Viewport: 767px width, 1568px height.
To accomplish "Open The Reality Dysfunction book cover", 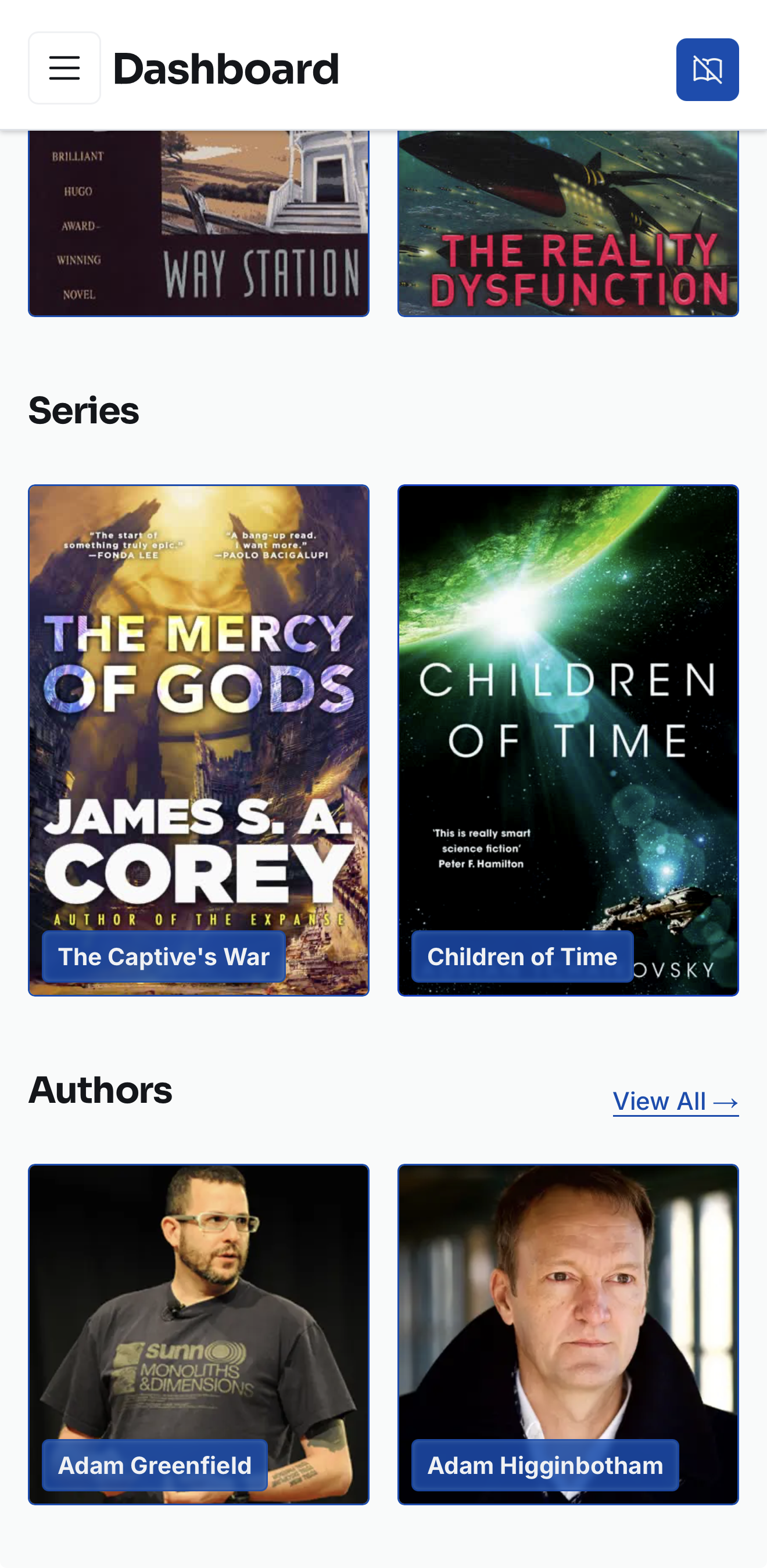I will [568, 222].
